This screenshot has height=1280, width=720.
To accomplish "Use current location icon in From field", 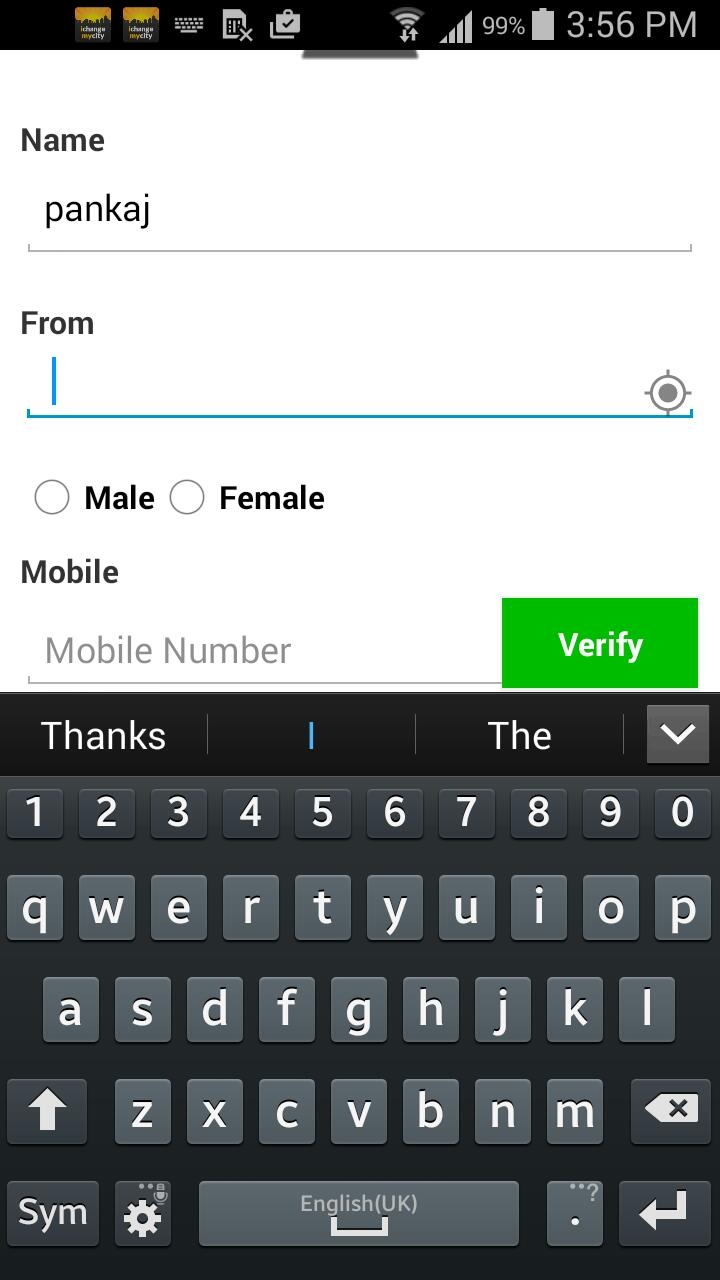I will click(x=668, y=392).
